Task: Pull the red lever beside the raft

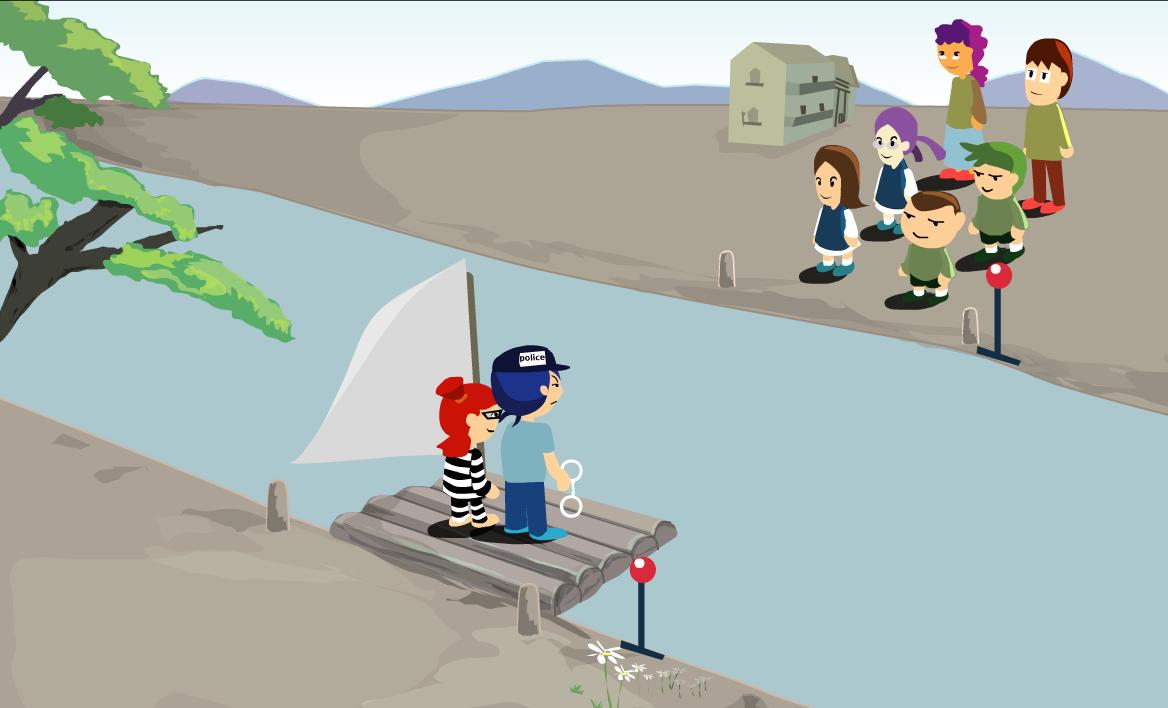Action: 642,571
